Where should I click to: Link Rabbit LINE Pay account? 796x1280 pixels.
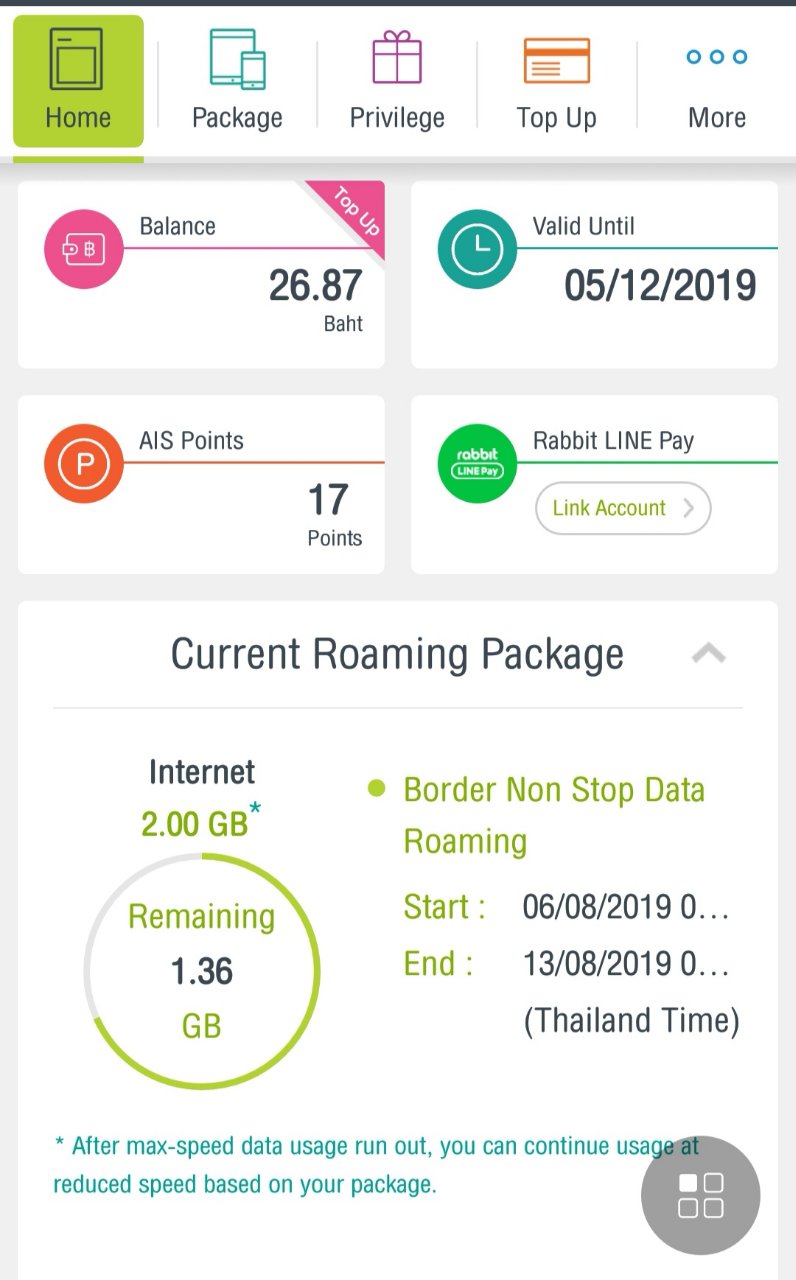pos(623,508)
